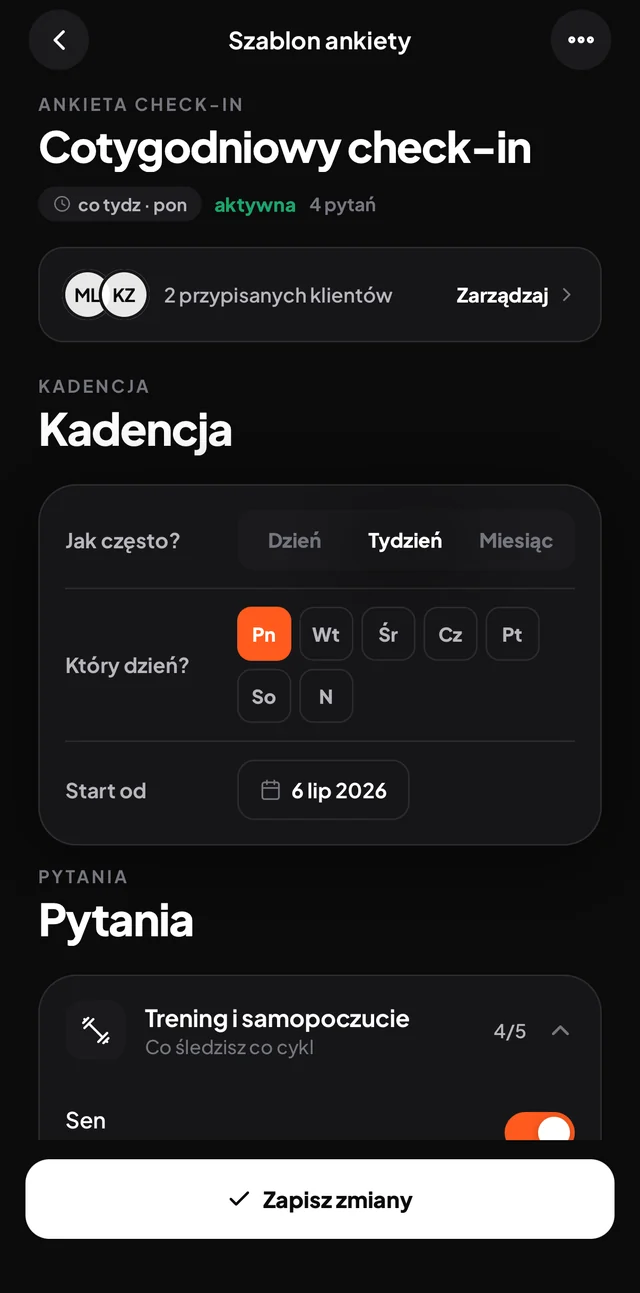Viewport: 640px width, 1293px height.
Task: Select Tydzień frequency option
Action: 405,541
